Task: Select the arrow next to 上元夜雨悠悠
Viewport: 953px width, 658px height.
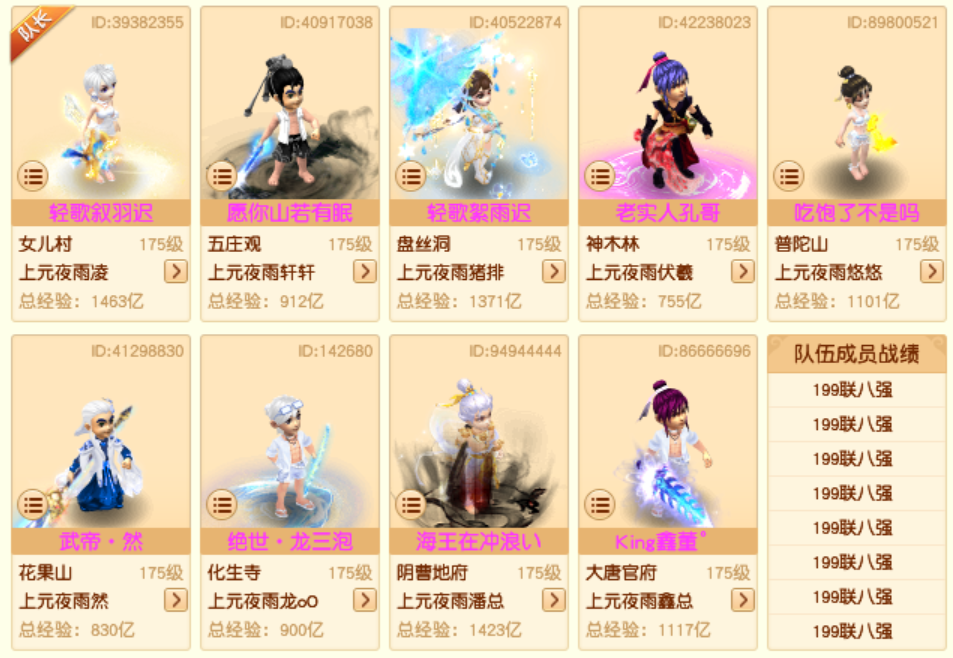Action: (x=931, y=271)
